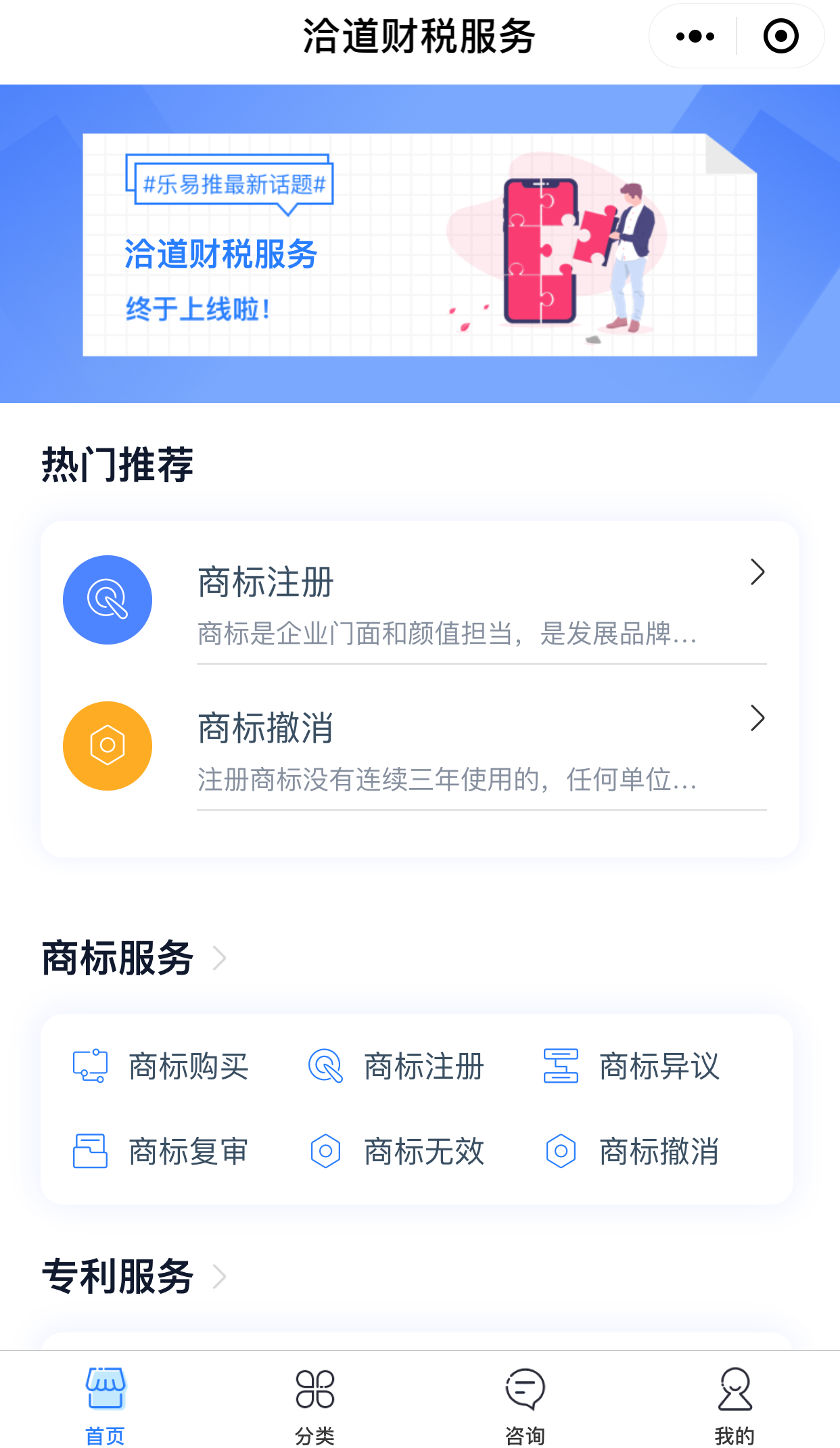Image resolution: width=840 pixels, height=1448 pixels.
Task: Open the mini program three-dot menu
Action: coord(695,37)
